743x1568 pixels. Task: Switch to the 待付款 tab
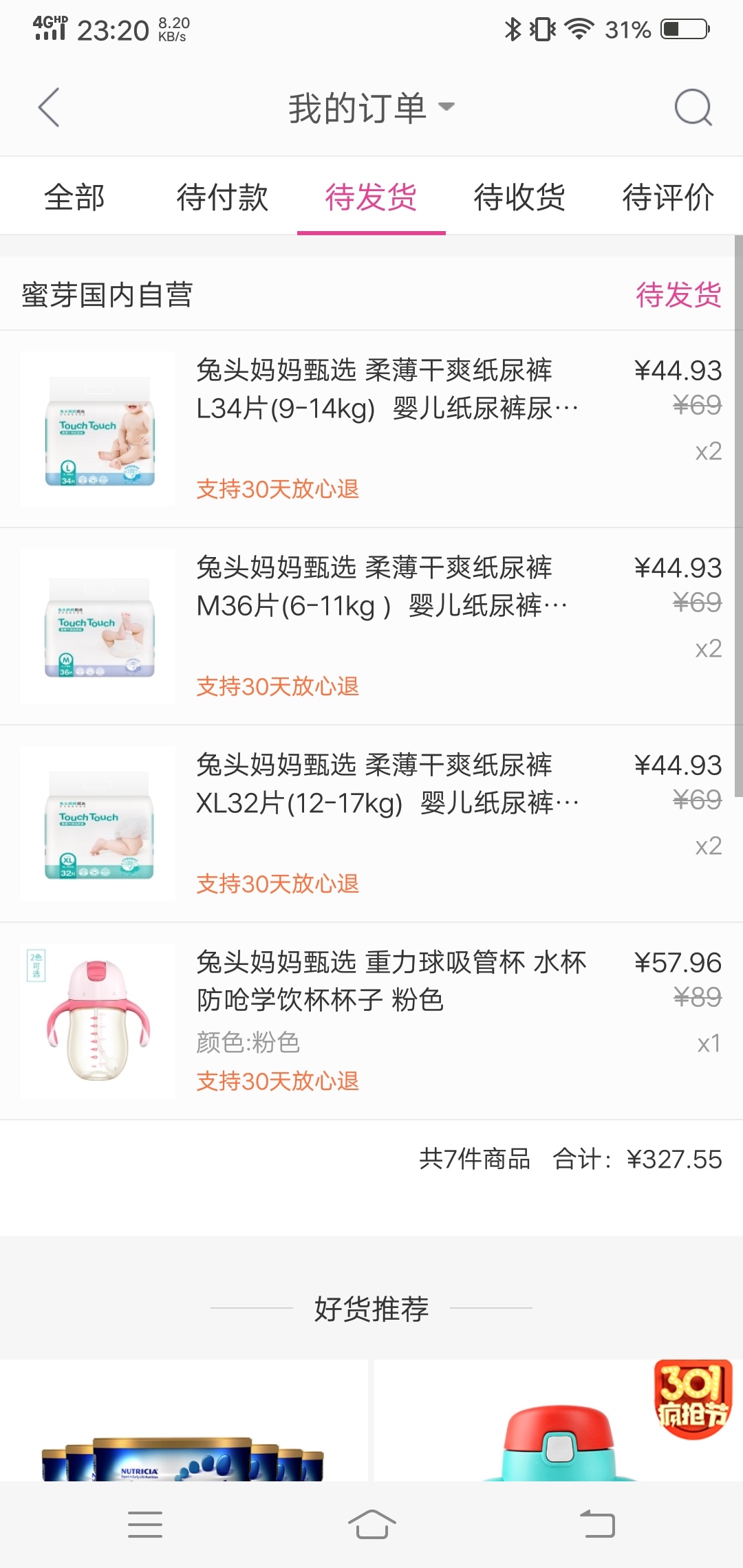pos(222,197)
